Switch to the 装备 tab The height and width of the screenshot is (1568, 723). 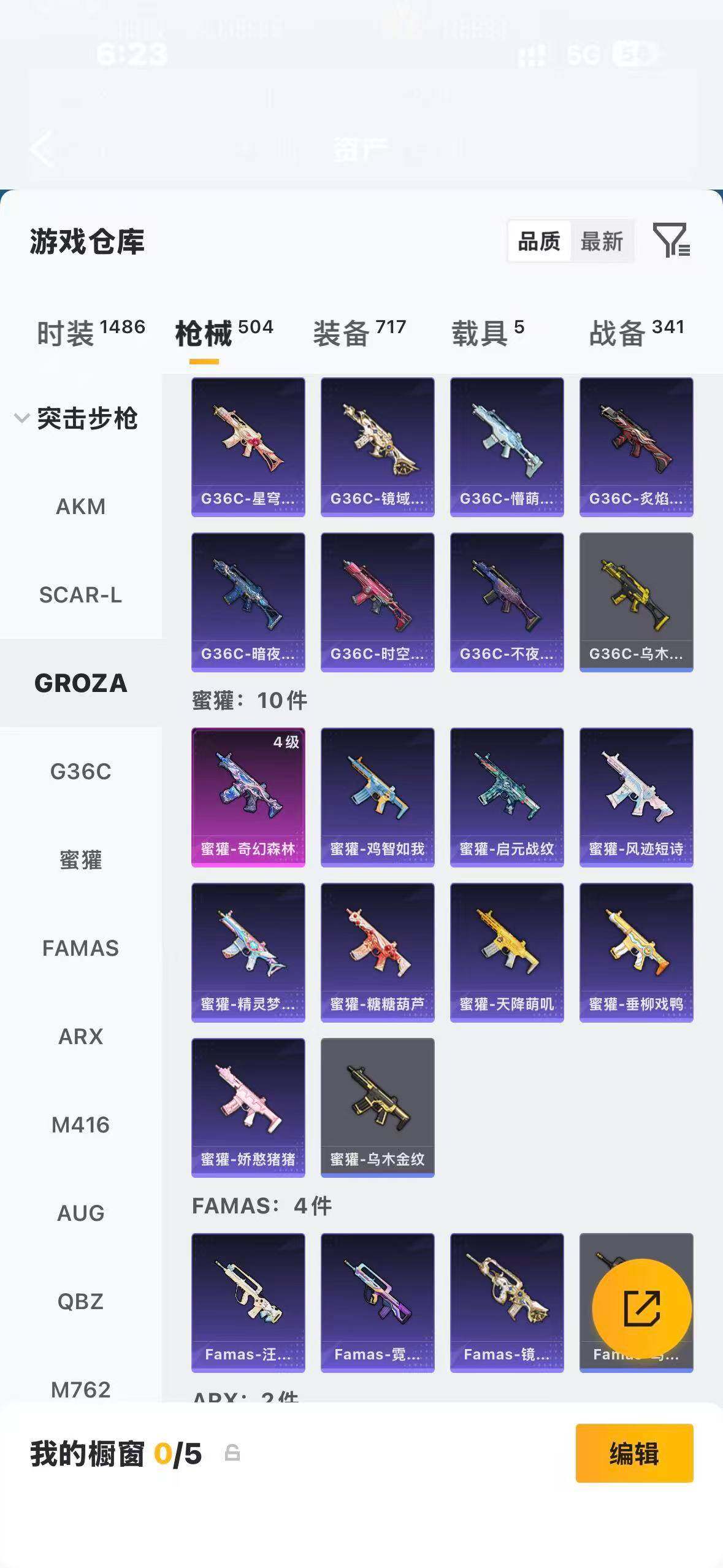click(x=359, y=333)
